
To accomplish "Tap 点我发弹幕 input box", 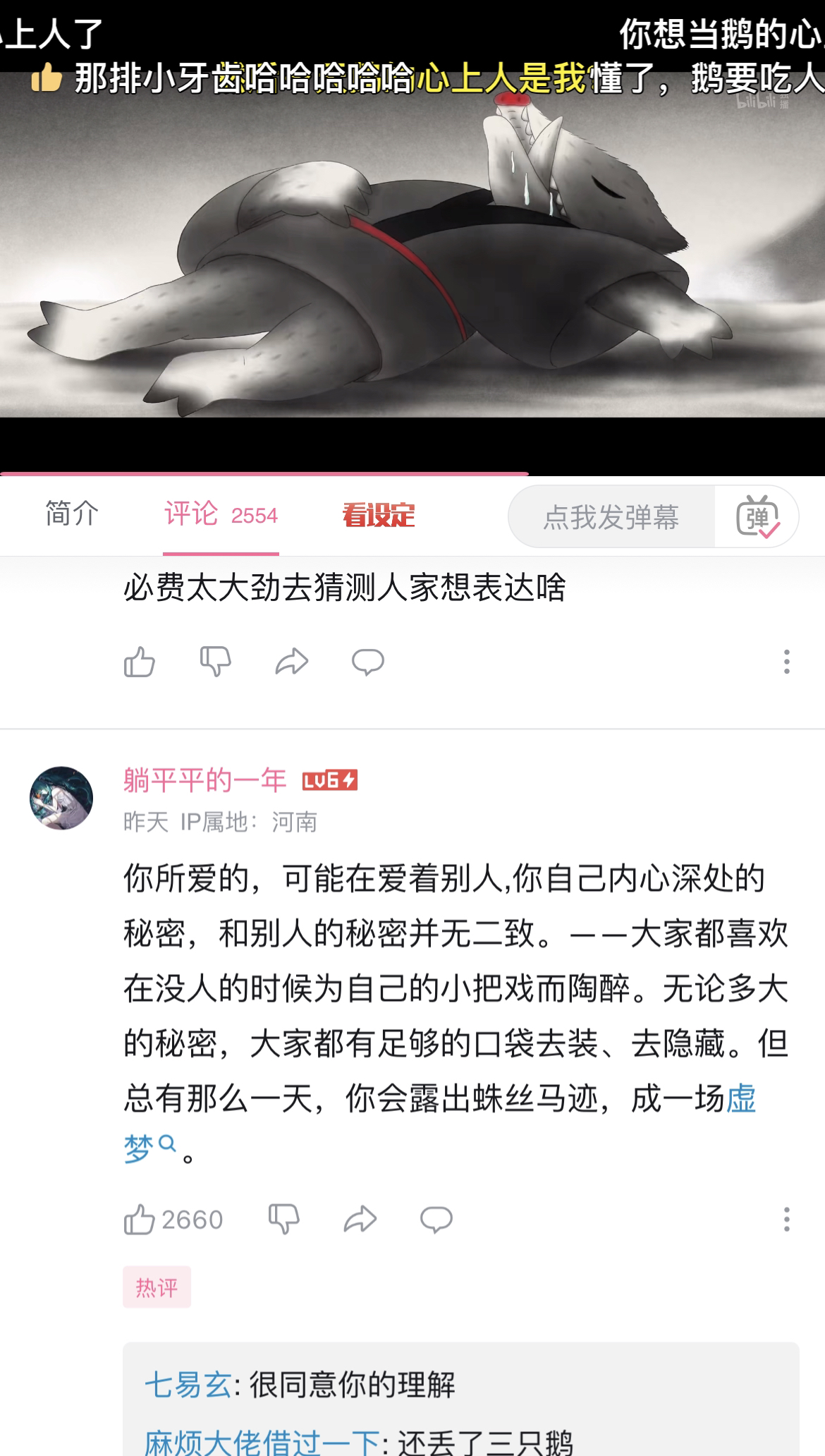I will pos(611,517).
